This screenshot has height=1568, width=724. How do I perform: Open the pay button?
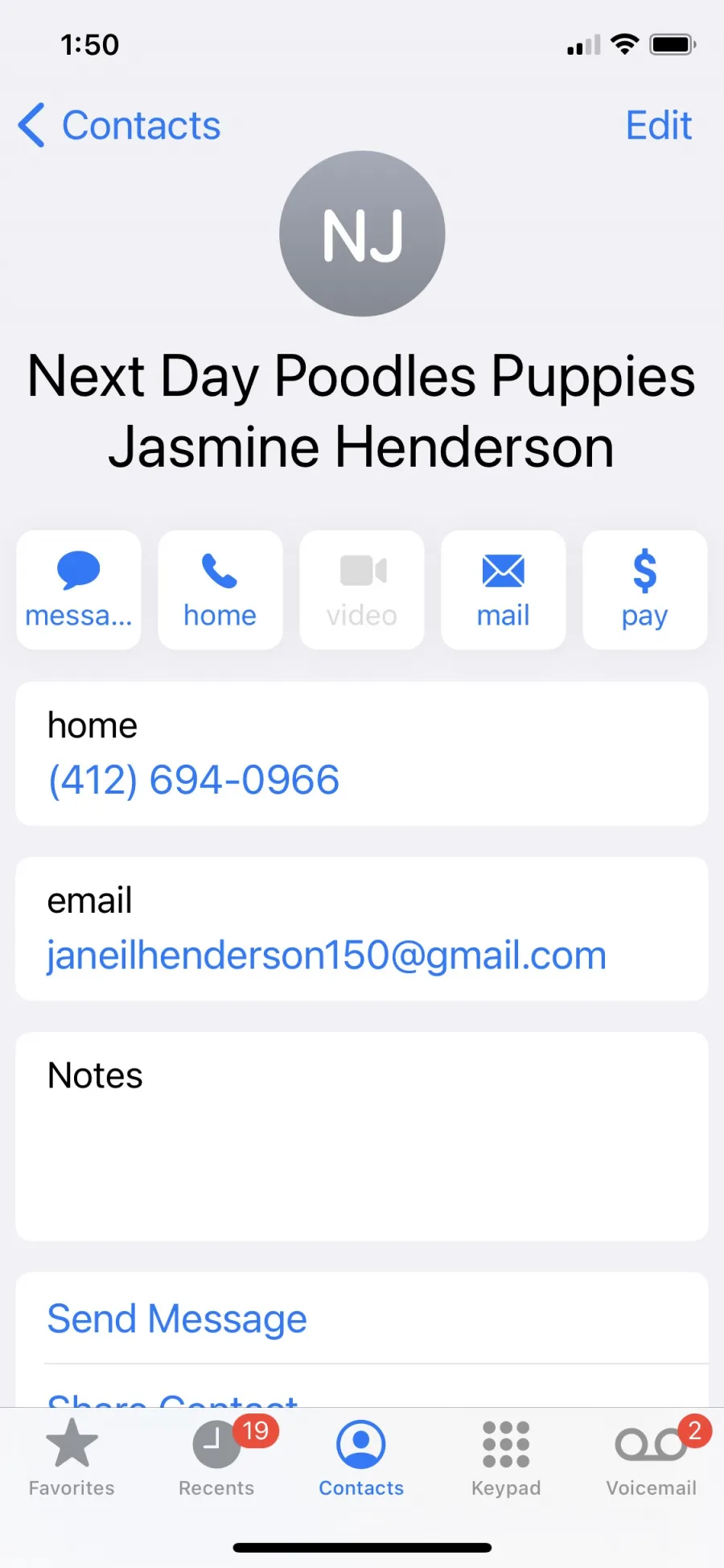pos(645,589)
